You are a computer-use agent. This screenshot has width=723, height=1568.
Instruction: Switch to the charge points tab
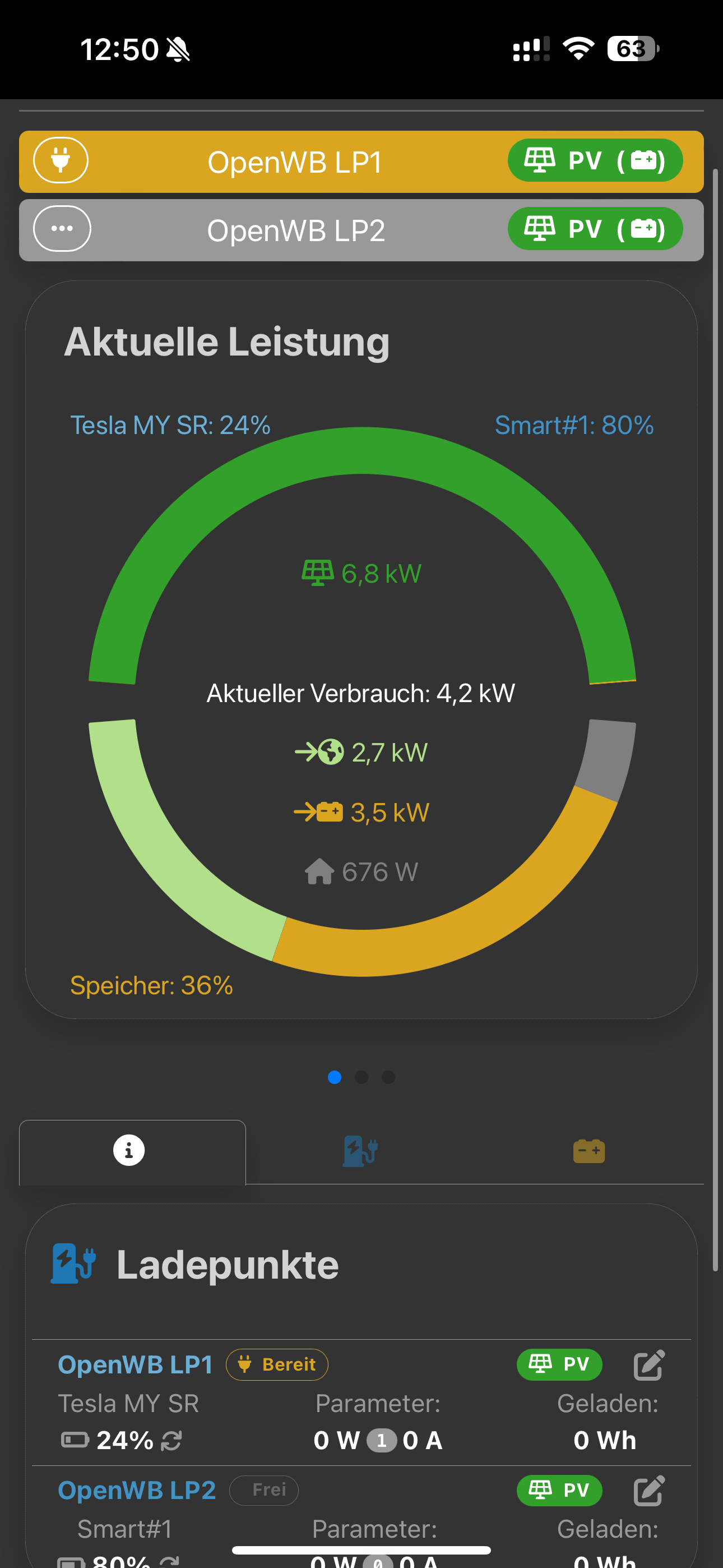click(x=360, y=1150)
